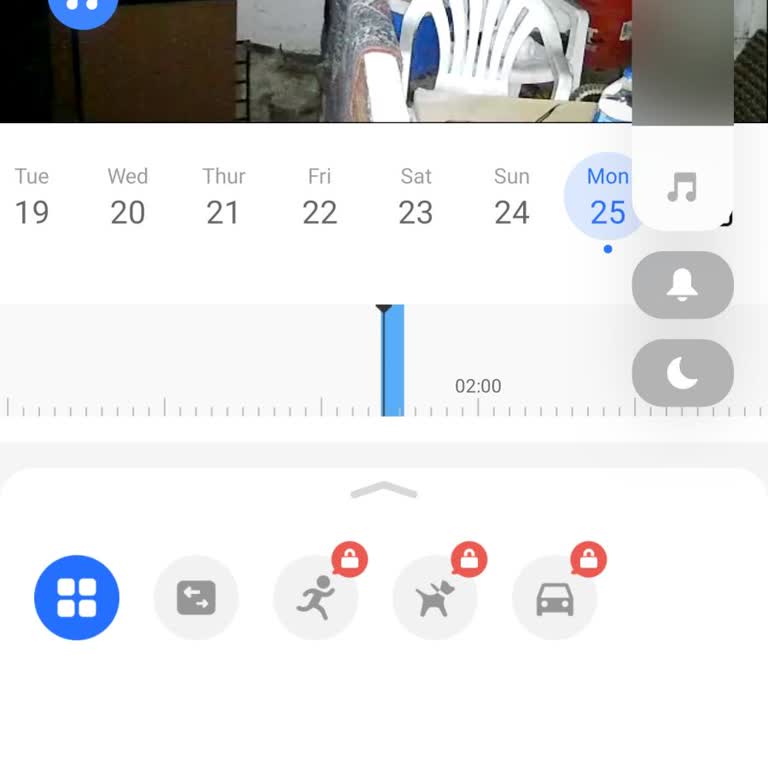Select Sunday 24 in the date strip
Image resolution: width=768 pixels, height=768 pixels.
[512, 197]
